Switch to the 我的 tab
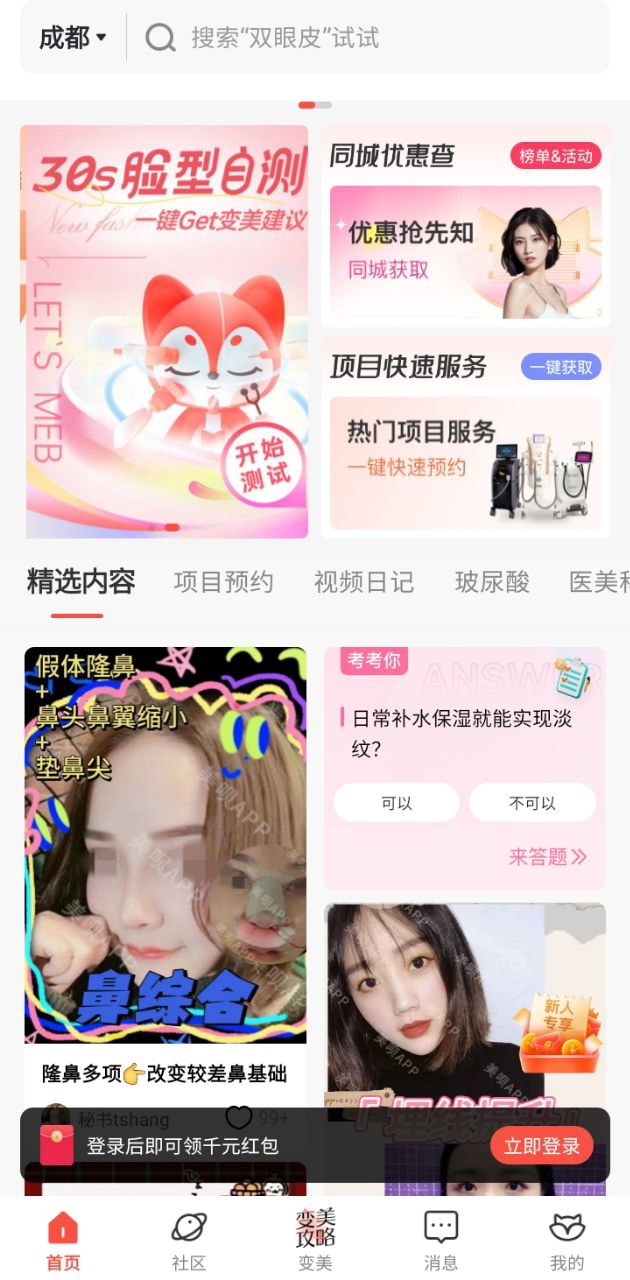 (x=566, y=1240)
